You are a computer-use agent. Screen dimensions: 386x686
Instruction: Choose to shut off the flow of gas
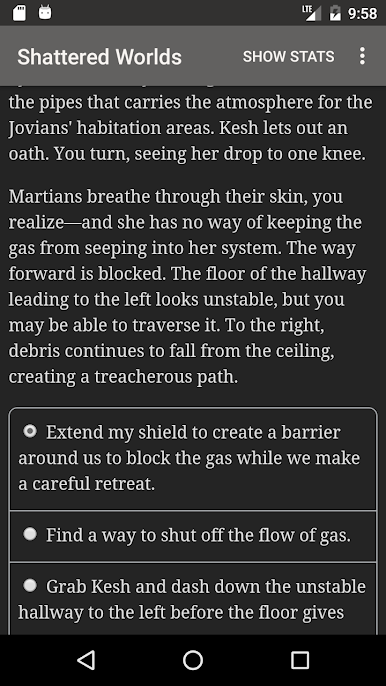[193, 536]
